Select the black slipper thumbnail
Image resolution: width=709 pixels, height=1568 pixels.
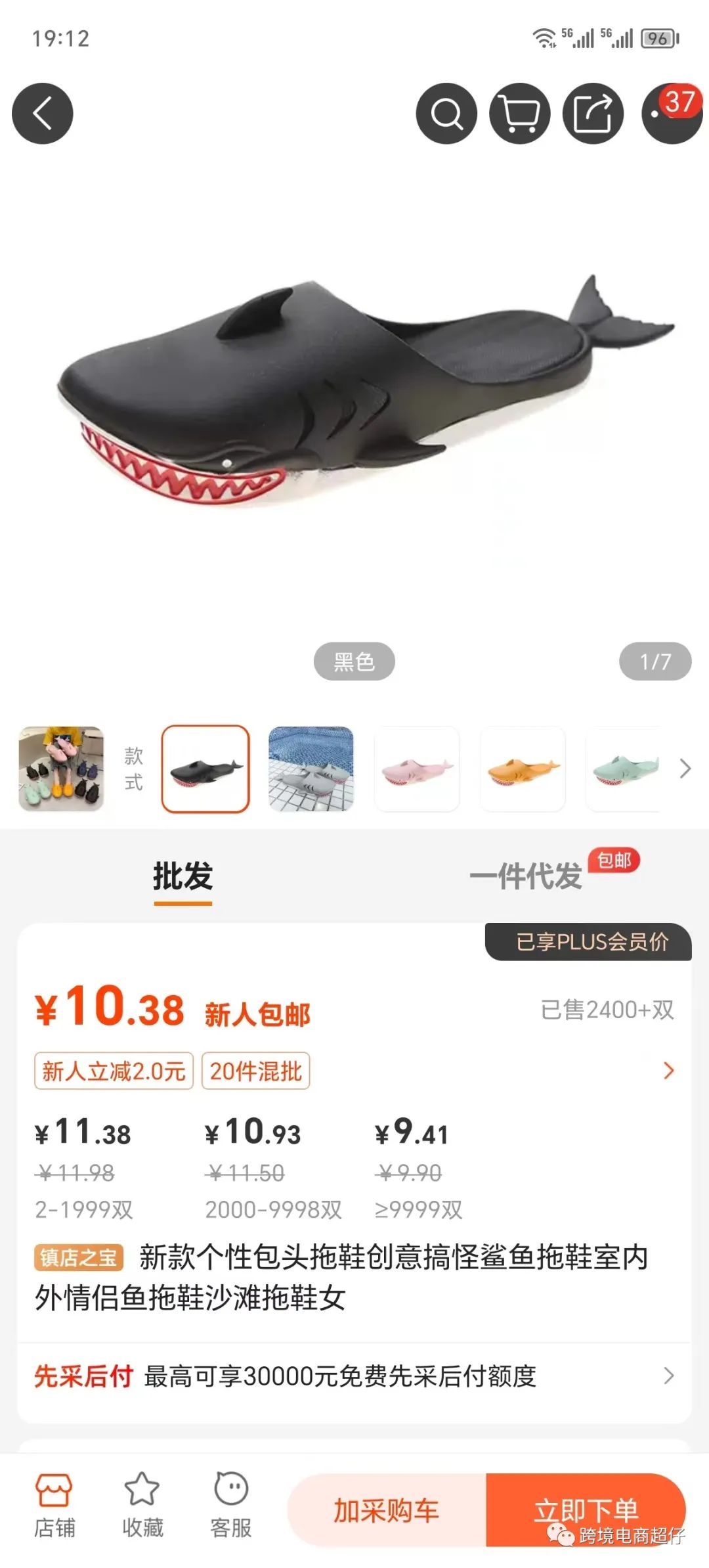pos(205,769)
